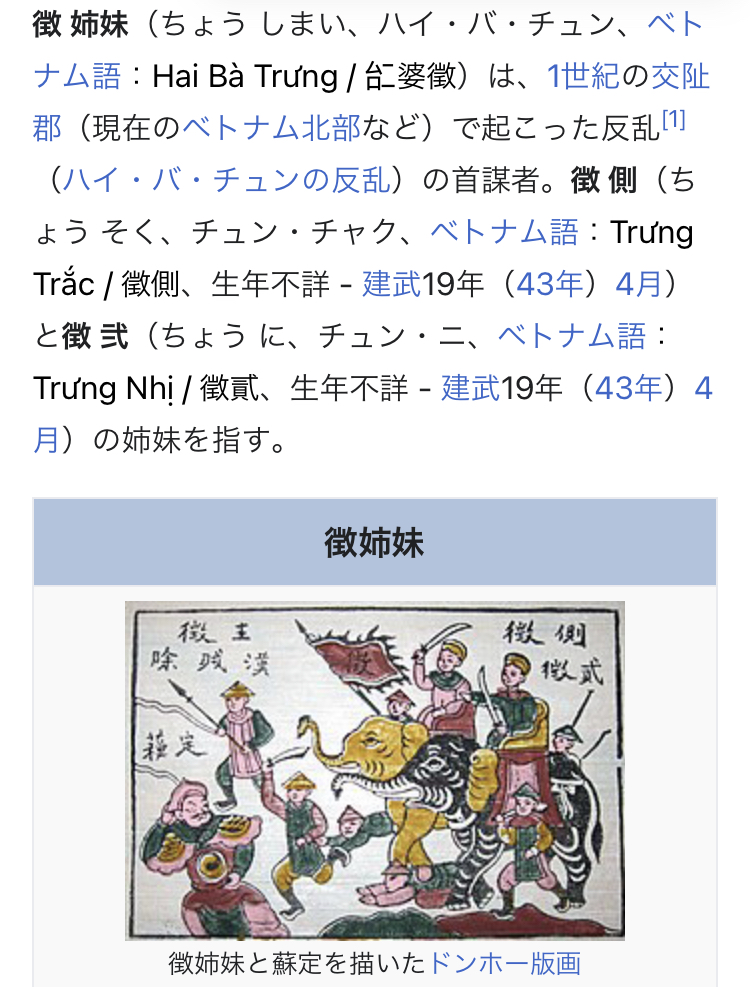Open the 建武 link after 徴側、生年不詳
Screen dimensions: 750x987
391,284
